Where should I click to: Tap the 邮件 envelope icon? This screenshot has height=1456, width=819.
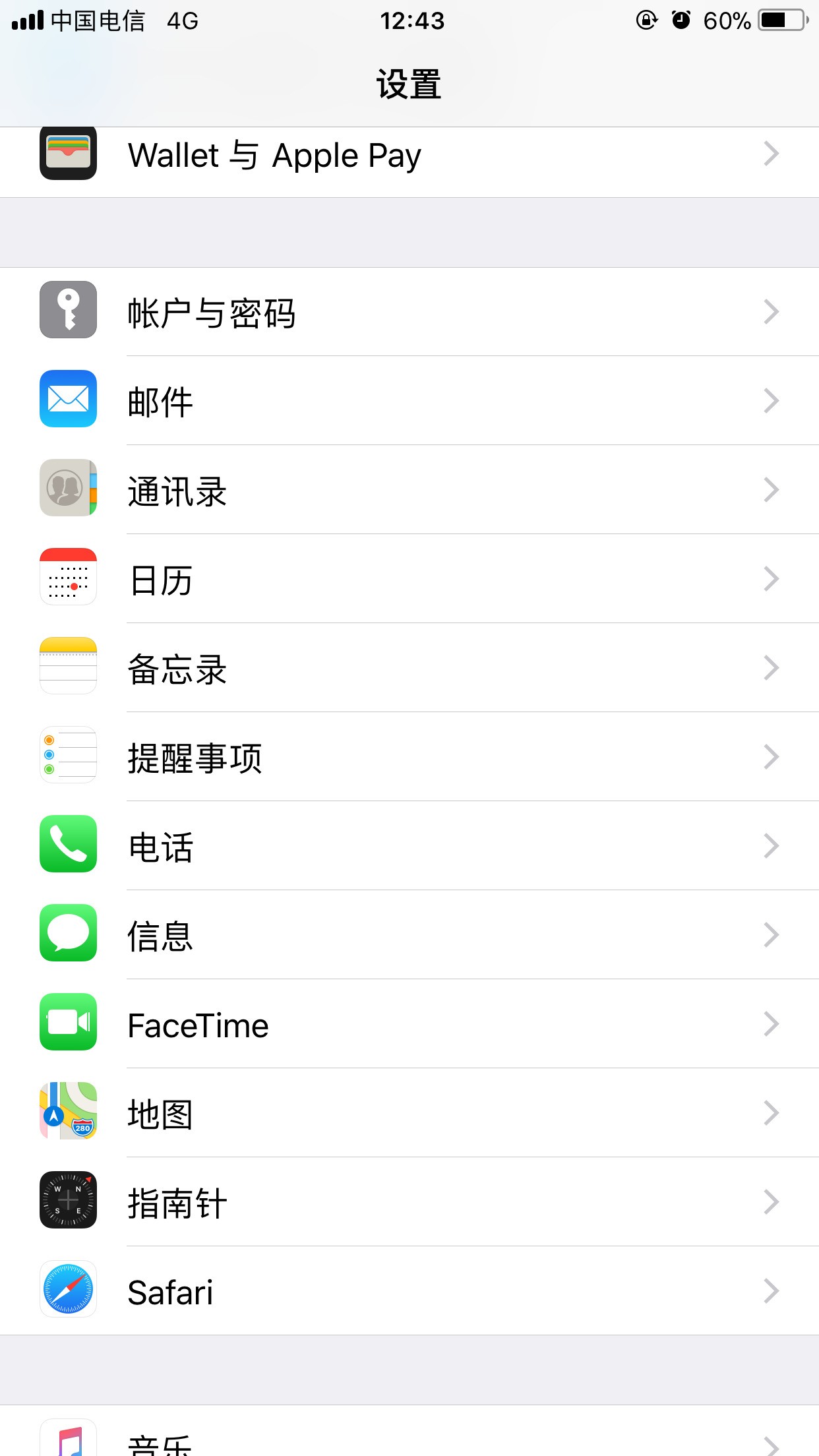coord(68,400)
